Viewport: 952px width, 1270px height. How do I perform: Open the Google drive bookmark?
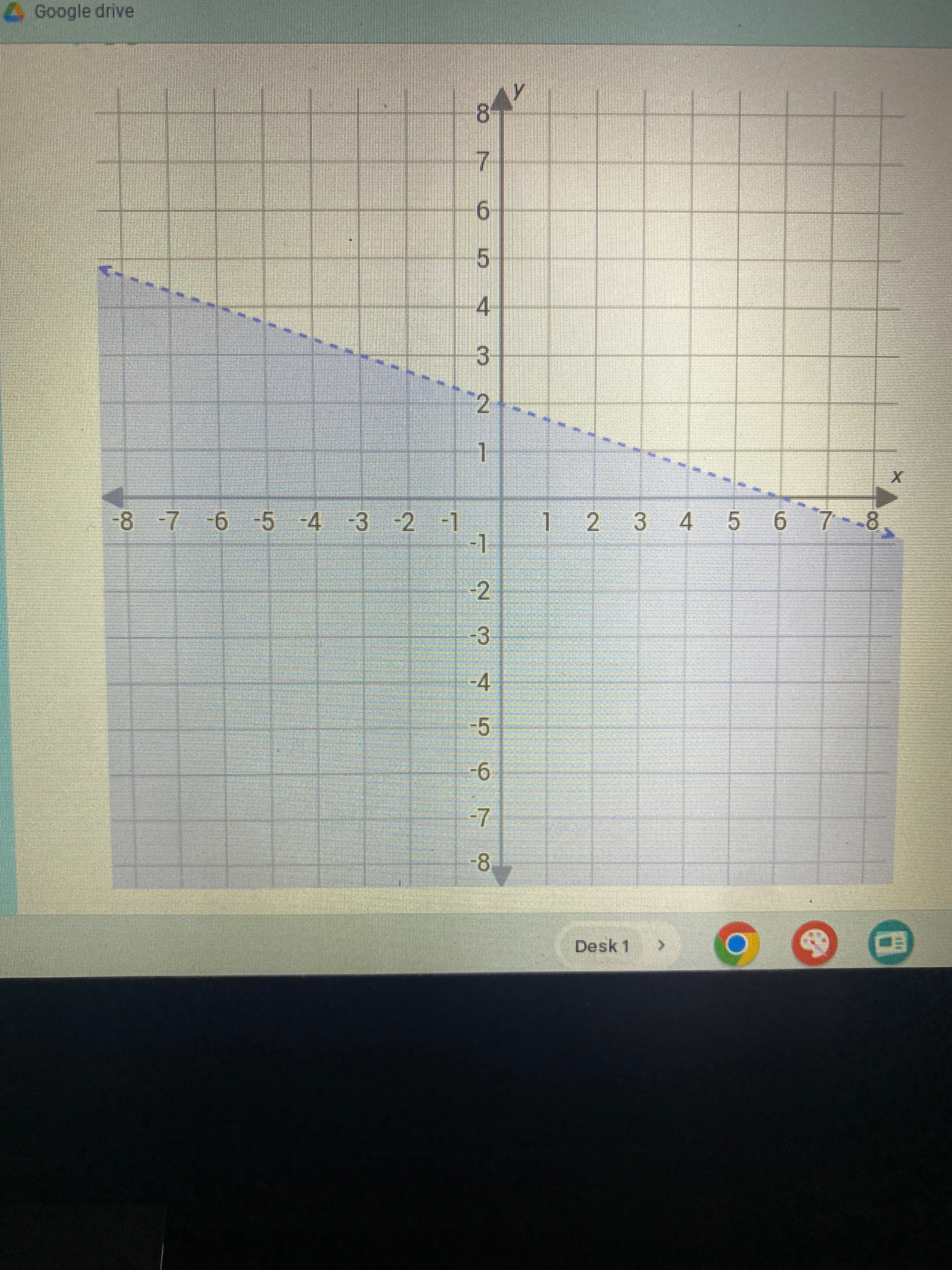click(x=75, y=11)
